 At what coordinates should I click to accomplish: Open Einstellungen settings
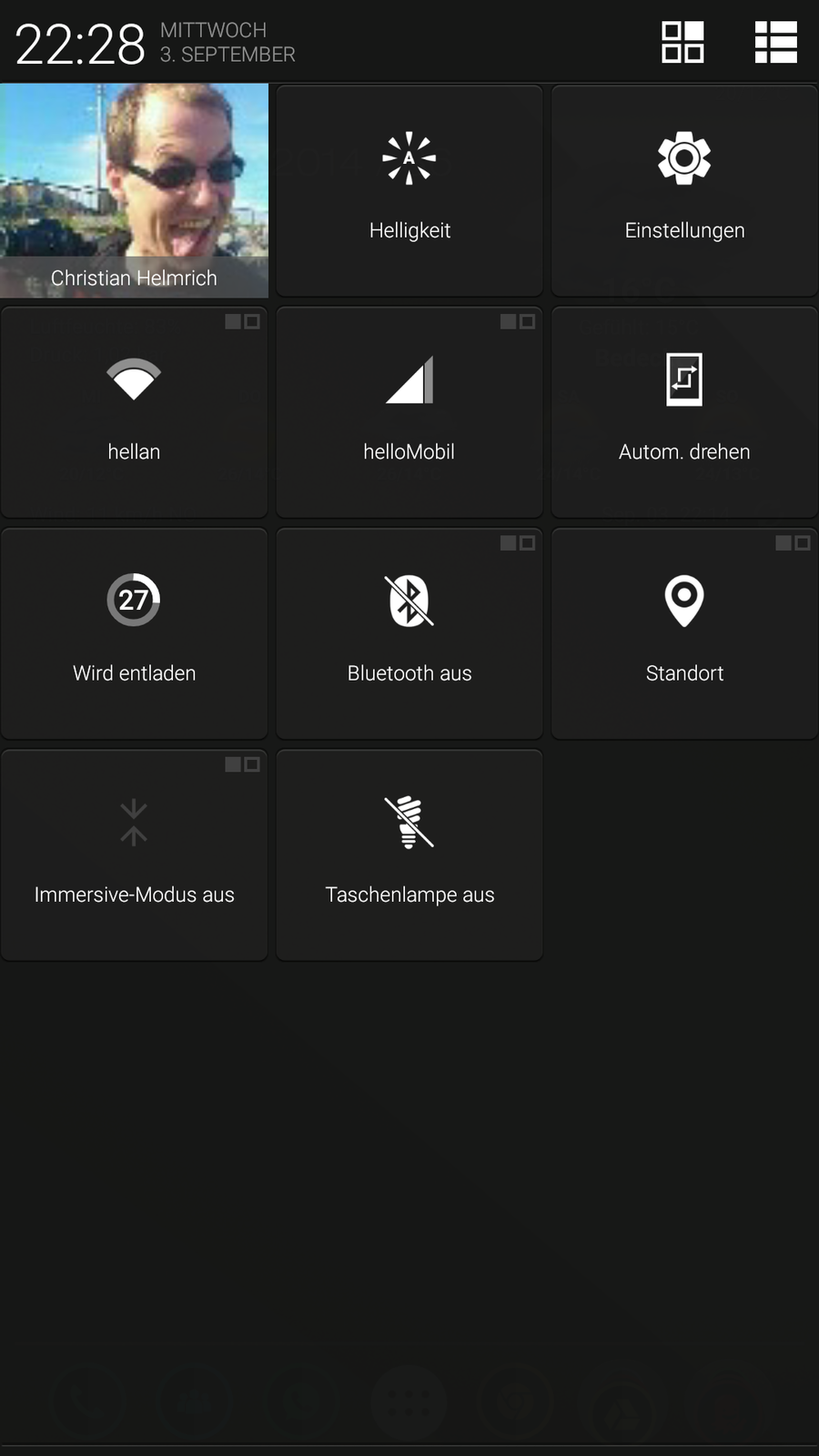tap(684, 191)
